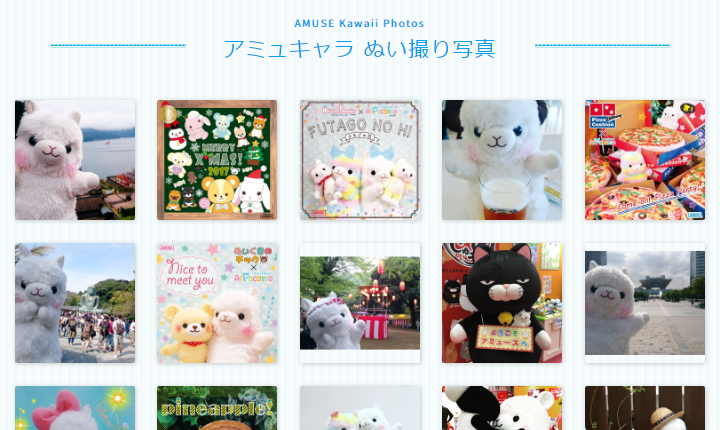Open the alpaca with drink glass photo
Image resolution: width=720 pixels, height=430 pixels.
pos(502,160)
